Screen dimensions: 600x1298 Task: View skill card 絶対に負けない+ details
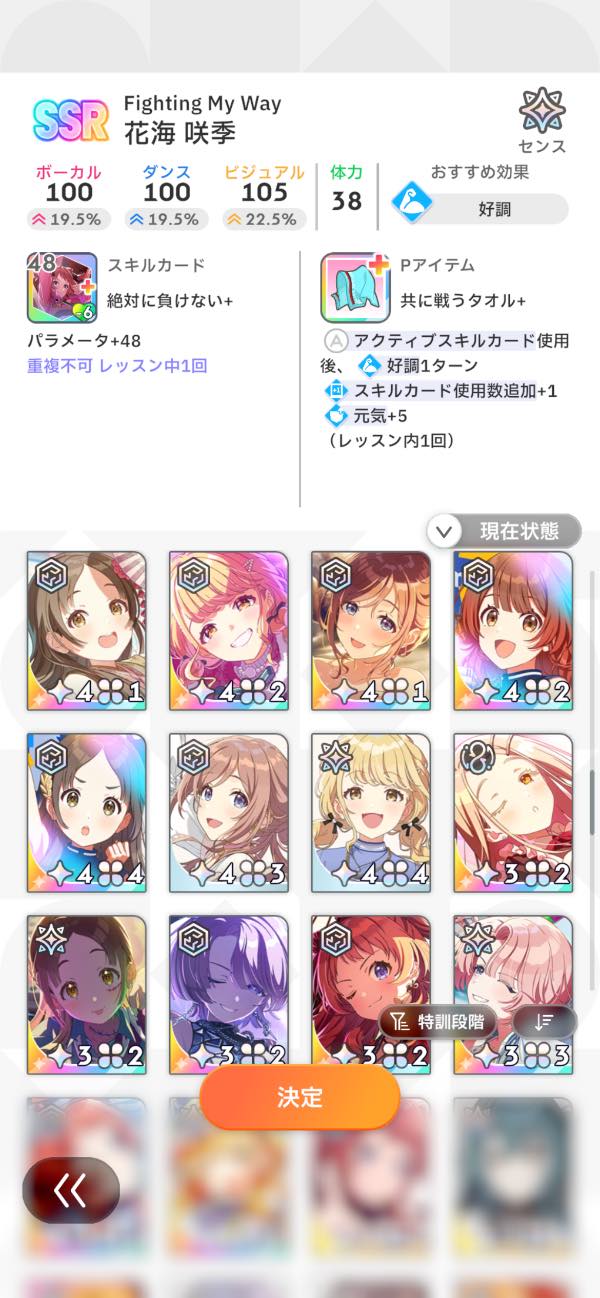[x=62, y=287]
